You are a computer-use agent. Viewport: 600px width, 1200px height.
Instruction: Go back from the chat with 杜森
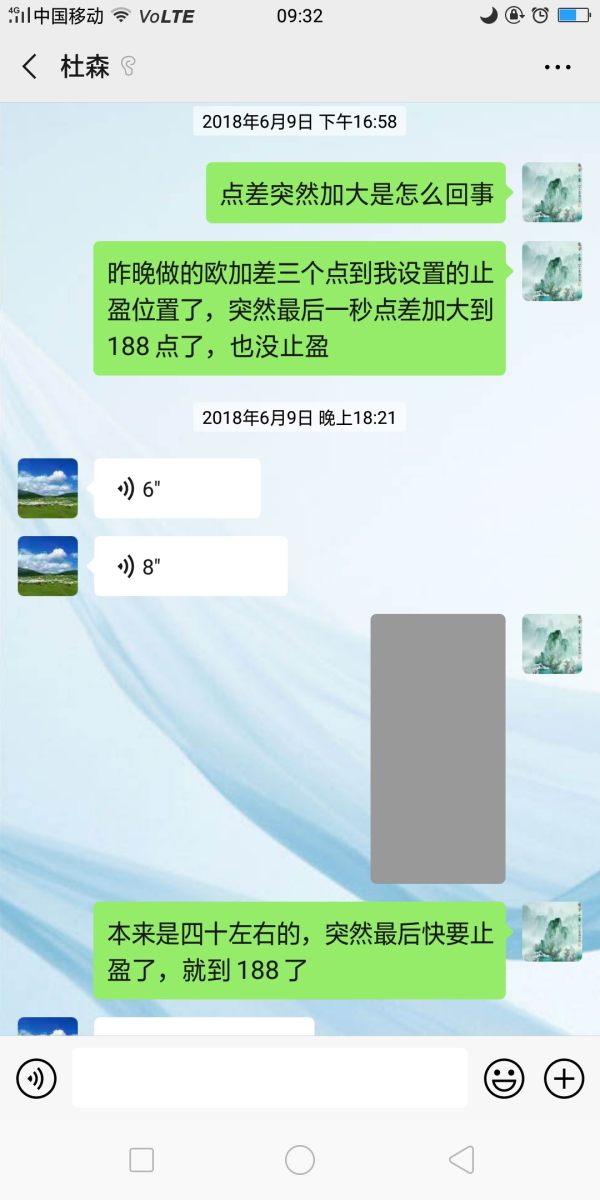30,67
